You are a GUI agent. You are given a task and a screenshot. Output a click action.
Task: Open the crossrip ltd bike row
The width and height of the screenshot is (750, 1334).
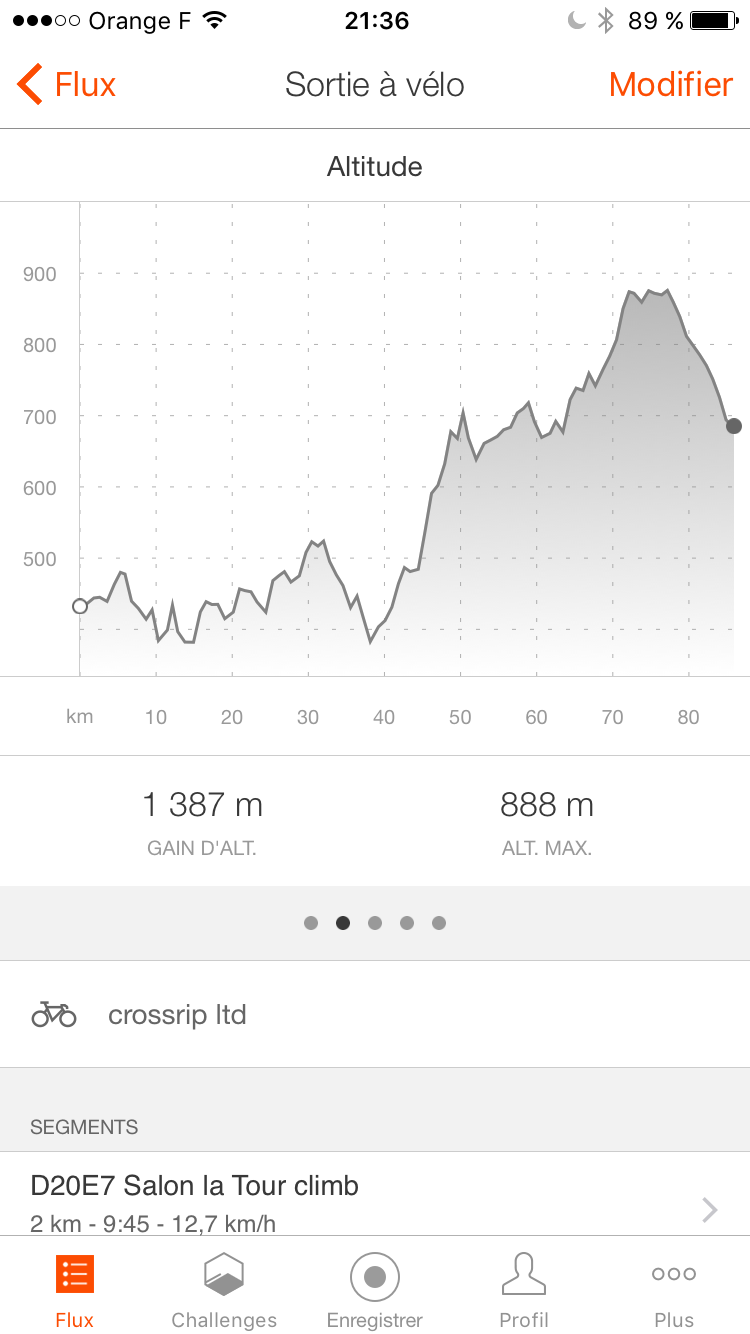[x=375, y=1015]
